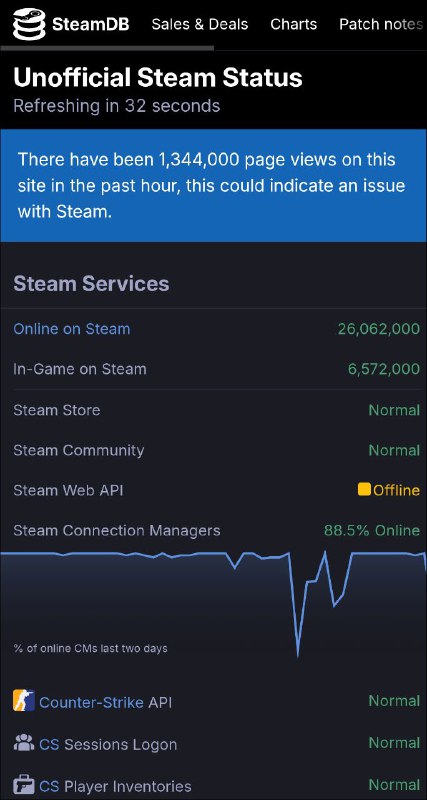The height and width of the screenshot is (800, 427).
Task: Open the Charts section
Action: 293,24
